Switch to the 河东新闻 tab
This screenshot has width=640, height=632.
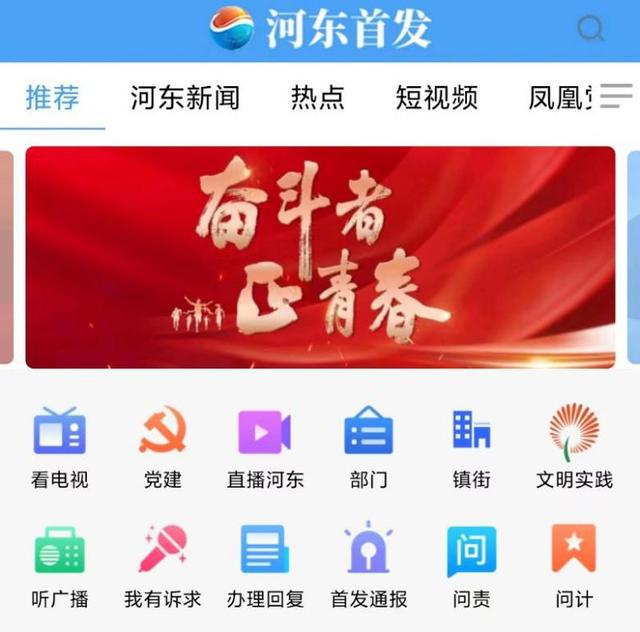185,97
